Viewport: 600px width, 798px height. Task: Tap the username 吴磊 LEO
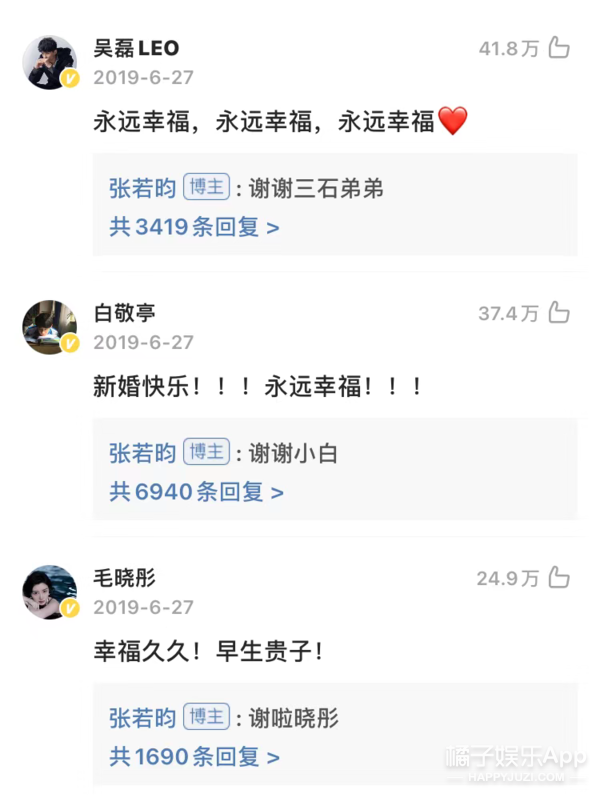[x=136, y=49]
